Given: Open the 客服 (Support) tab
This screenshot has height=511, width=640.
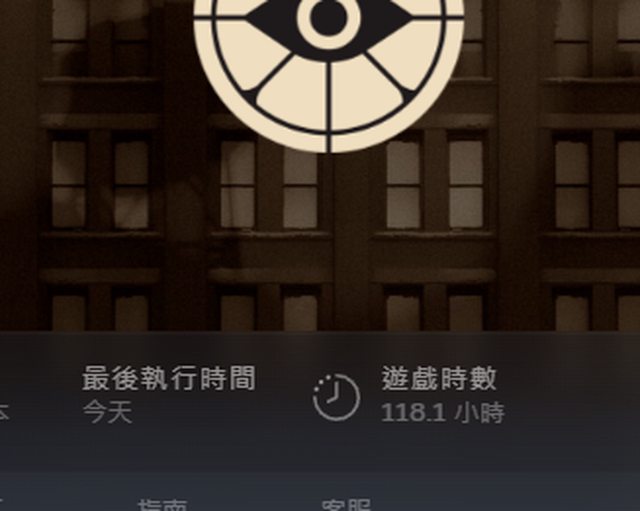Looking at the screenshot, I should [x=346, y=505].
